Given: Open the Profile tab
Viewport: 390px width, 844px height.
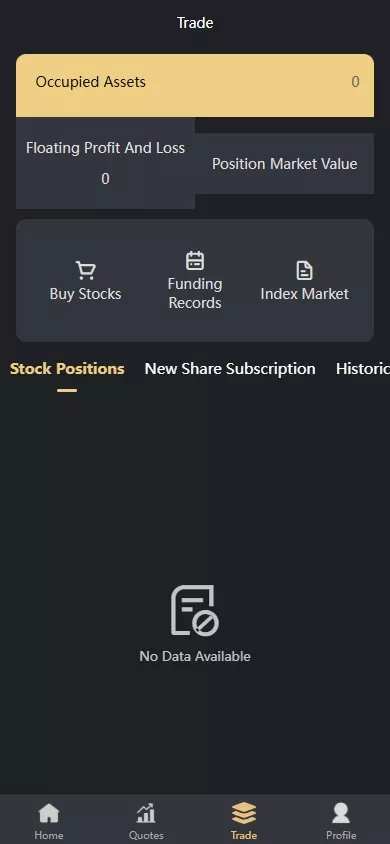Looking at the screenshot, I should [x=341, y=821].
